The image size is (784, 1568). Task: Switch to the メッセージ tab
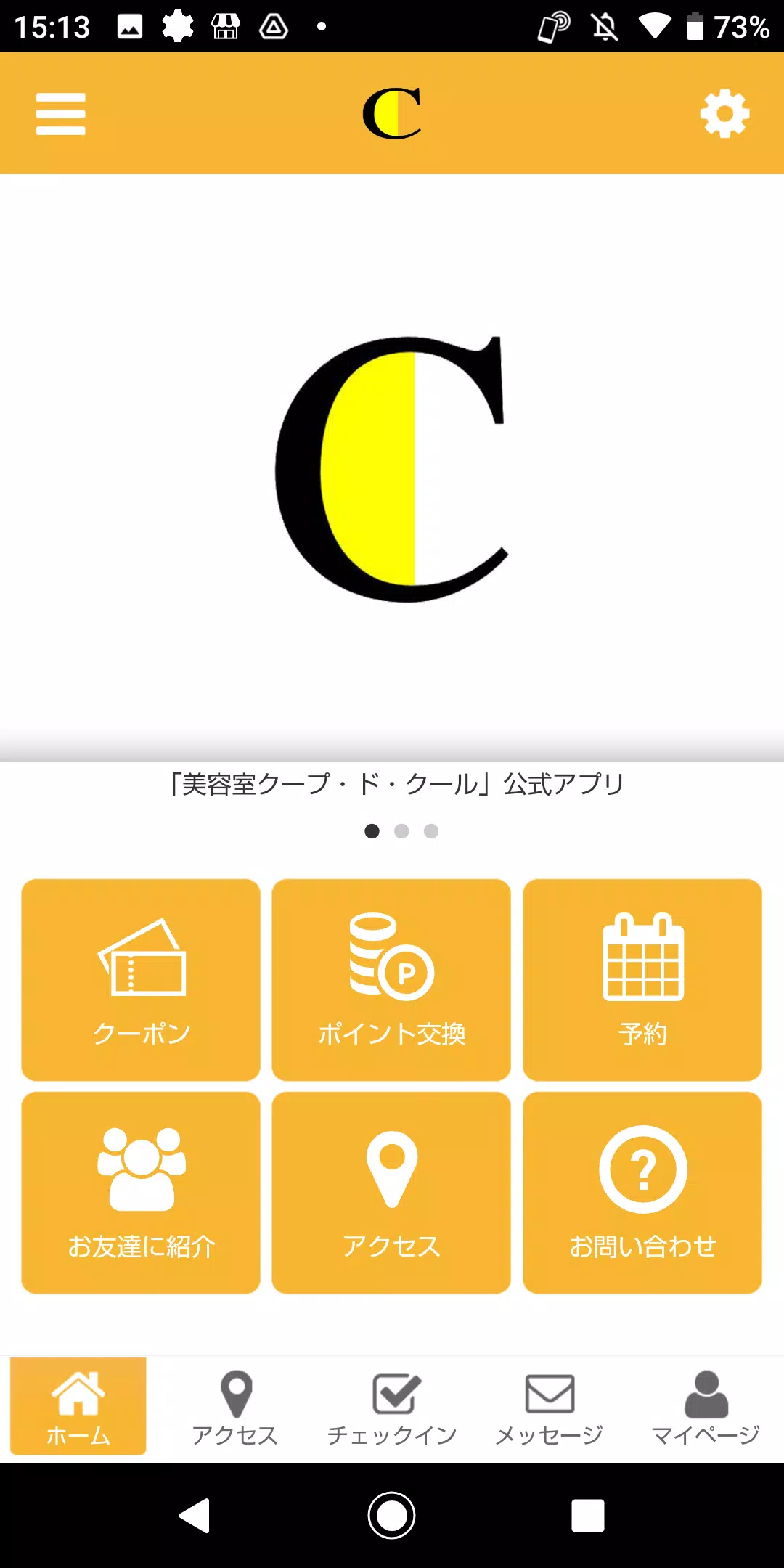(x=549, y=1406)
